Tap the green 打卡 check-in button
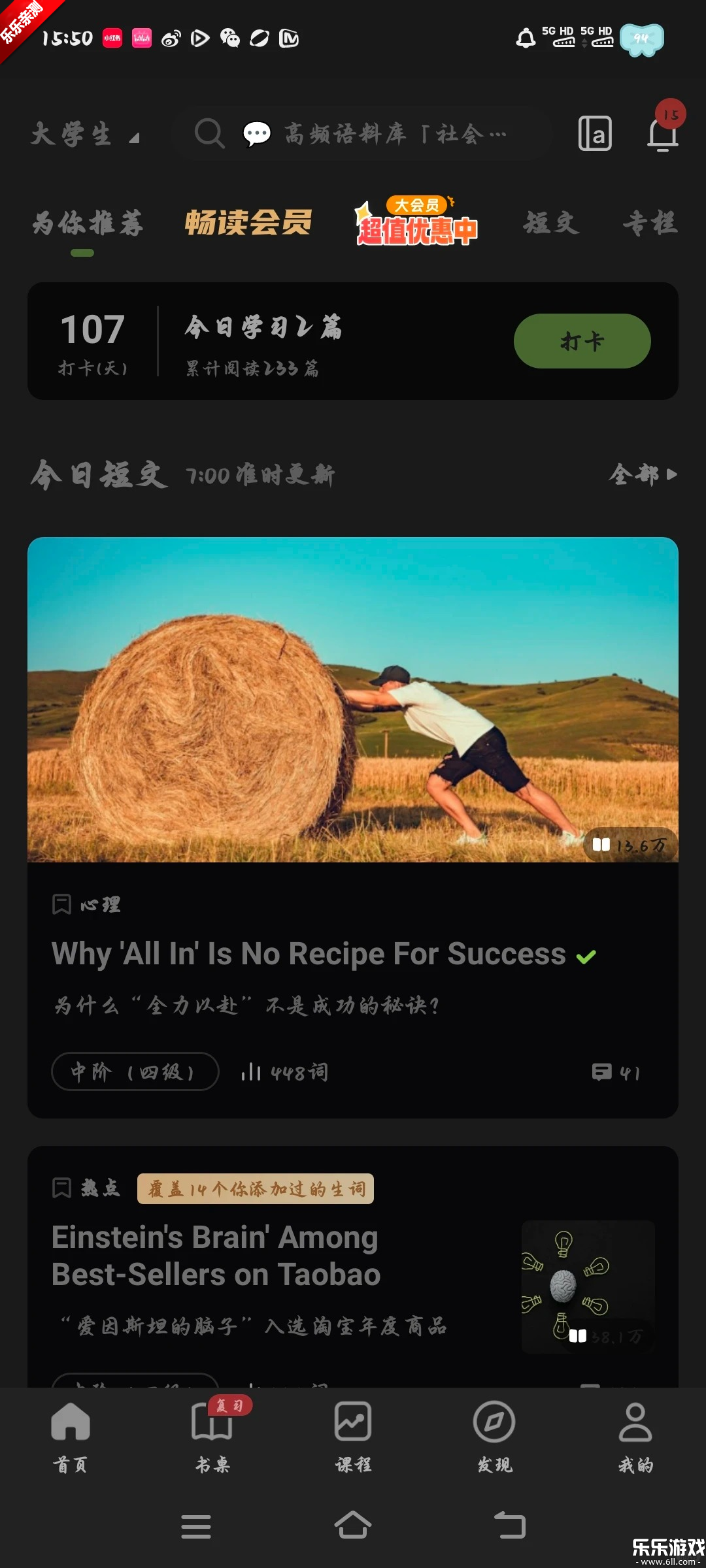The width and height of the screenshot is (706, 1568). [x=582, y=341]
